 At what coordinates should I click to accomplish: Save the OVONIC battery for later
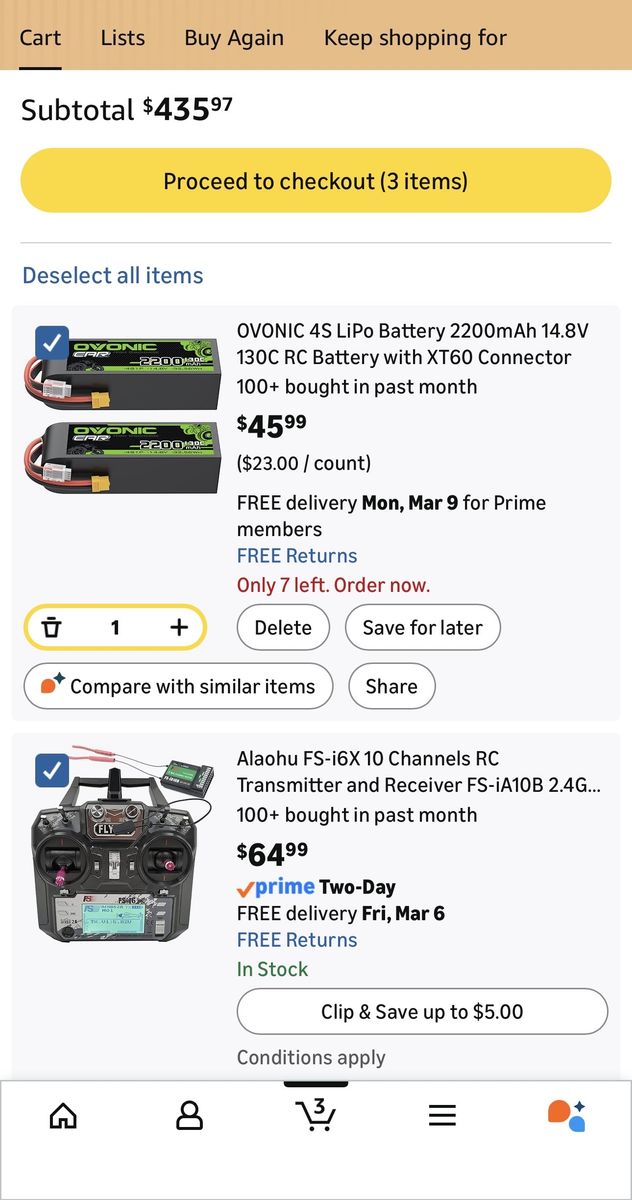pos(422,628)
